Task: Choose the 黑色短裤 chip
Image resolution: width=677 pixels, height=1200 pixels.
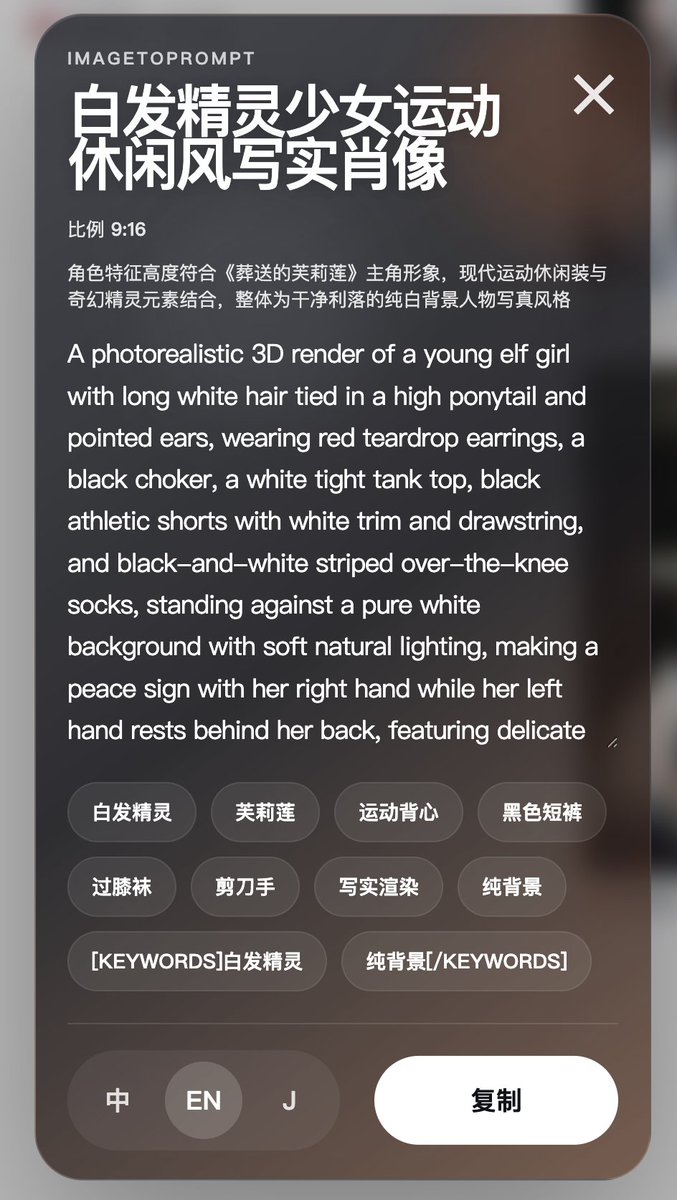Action: tap(542, 812)
